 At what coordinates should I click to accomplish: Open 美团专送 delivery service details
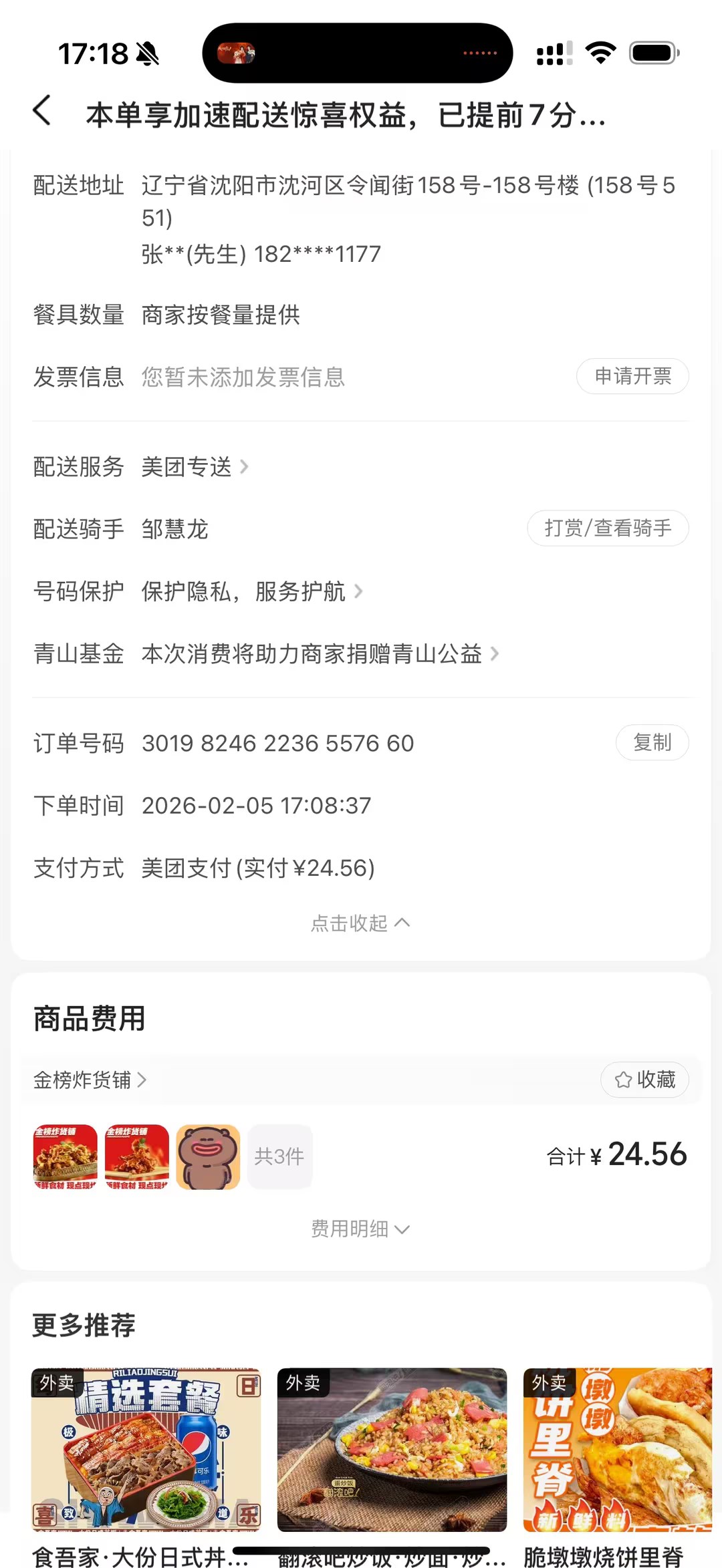[194, 466]
